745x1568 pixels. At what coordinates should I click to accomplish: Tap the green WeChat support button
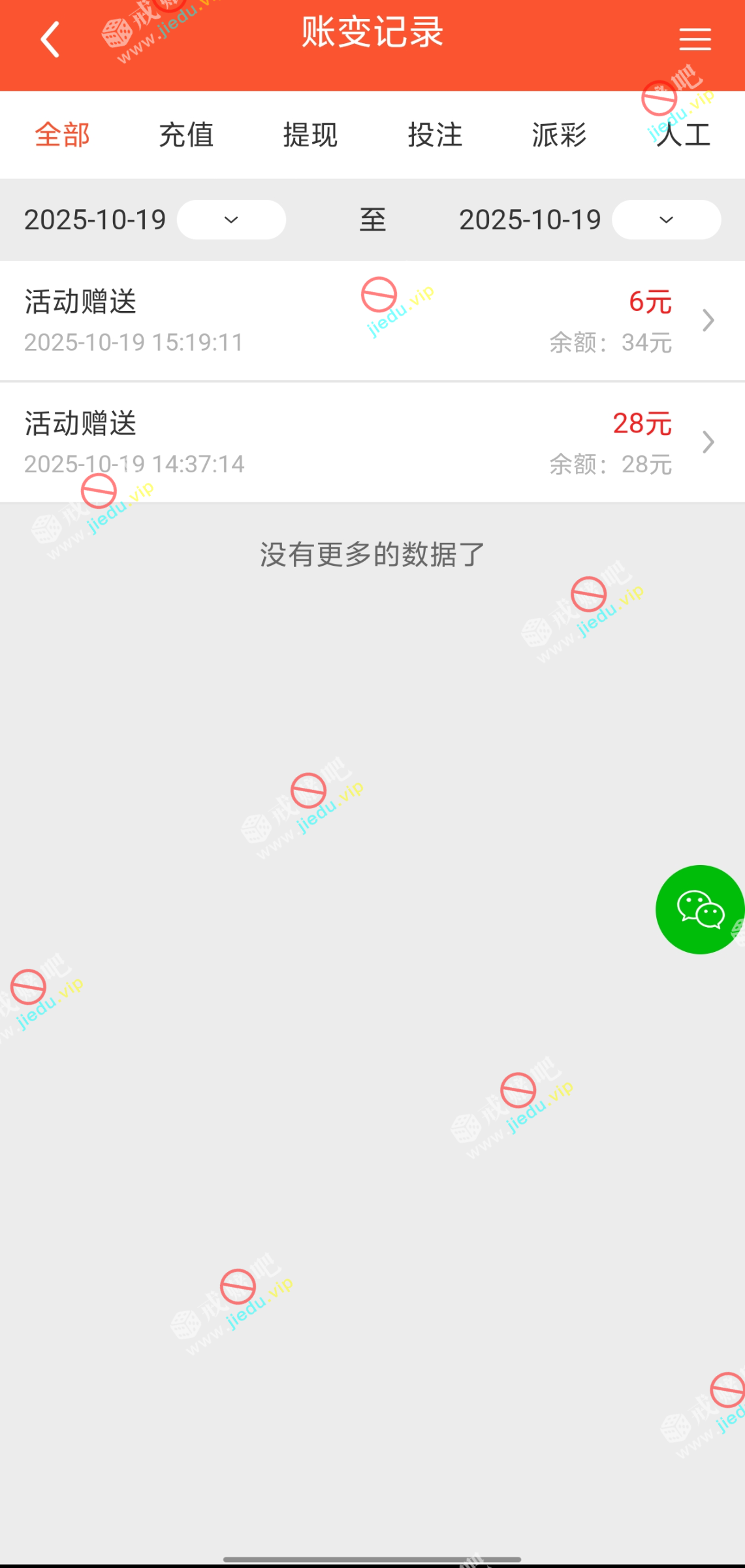(700, 909)
